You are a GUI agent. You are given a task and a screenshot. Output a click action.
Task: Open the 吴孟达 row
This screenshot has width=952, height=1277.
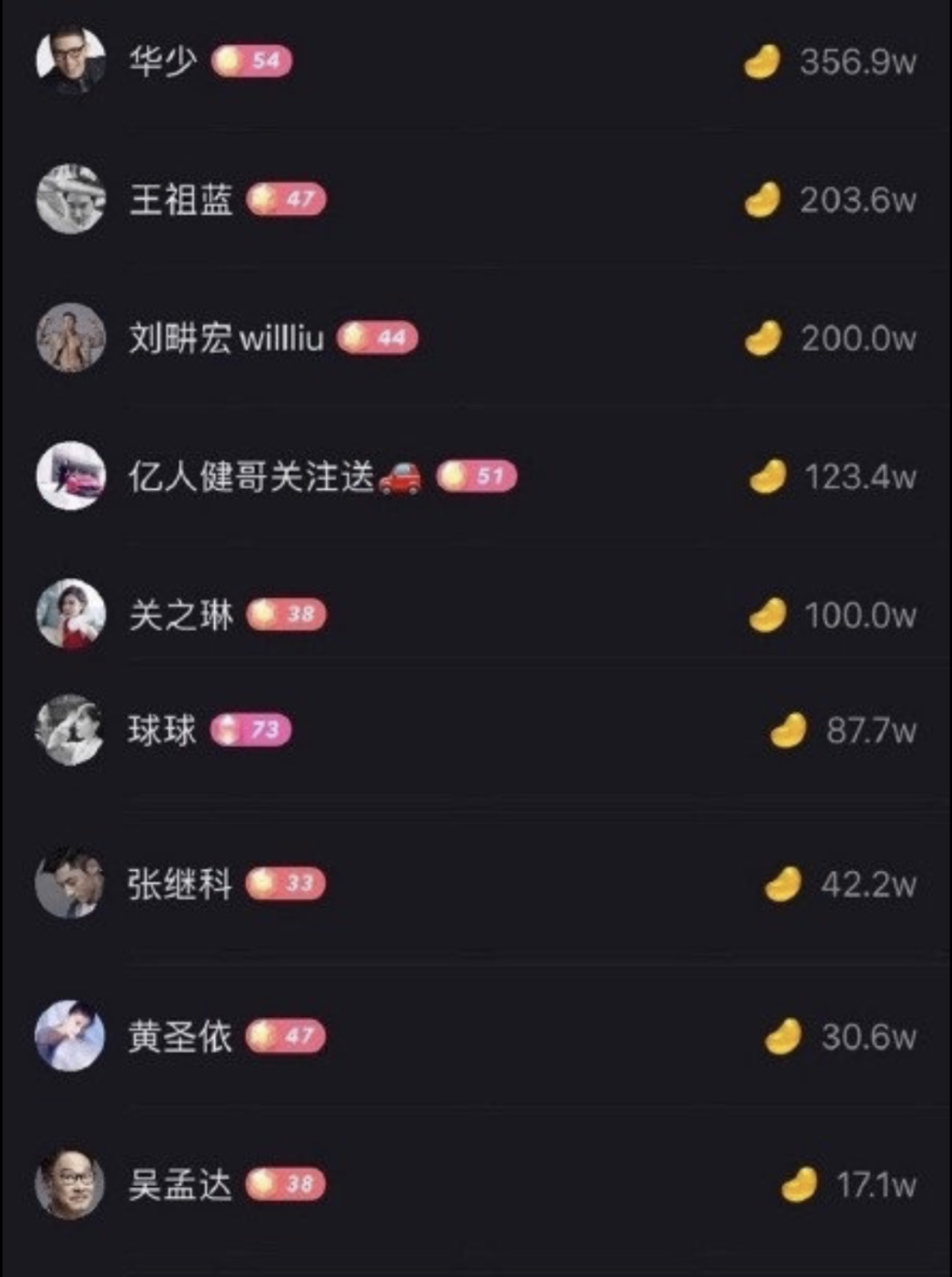[180, 1185]
